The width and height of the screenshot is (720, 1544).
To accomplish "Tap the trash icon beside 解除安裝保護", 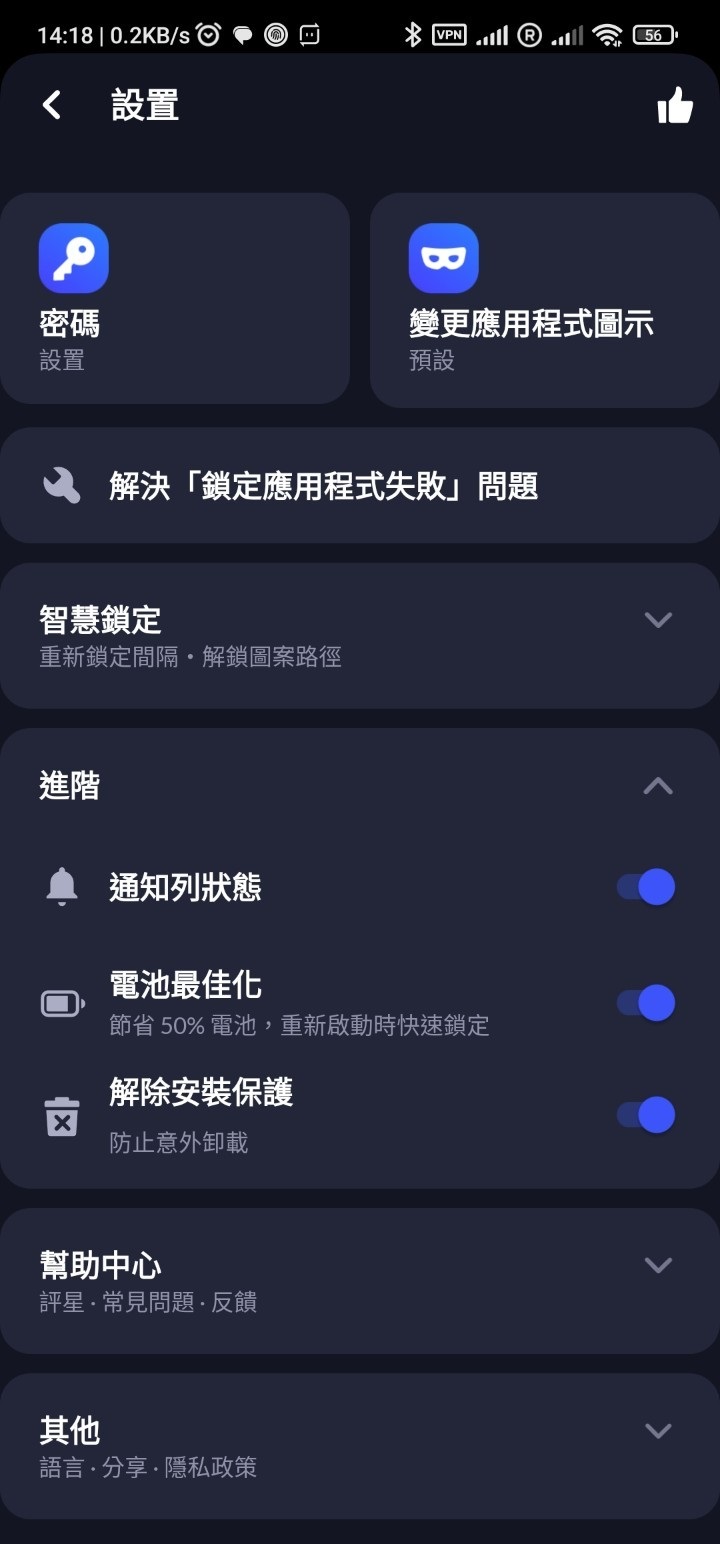I will click(x=61, y=1115).
